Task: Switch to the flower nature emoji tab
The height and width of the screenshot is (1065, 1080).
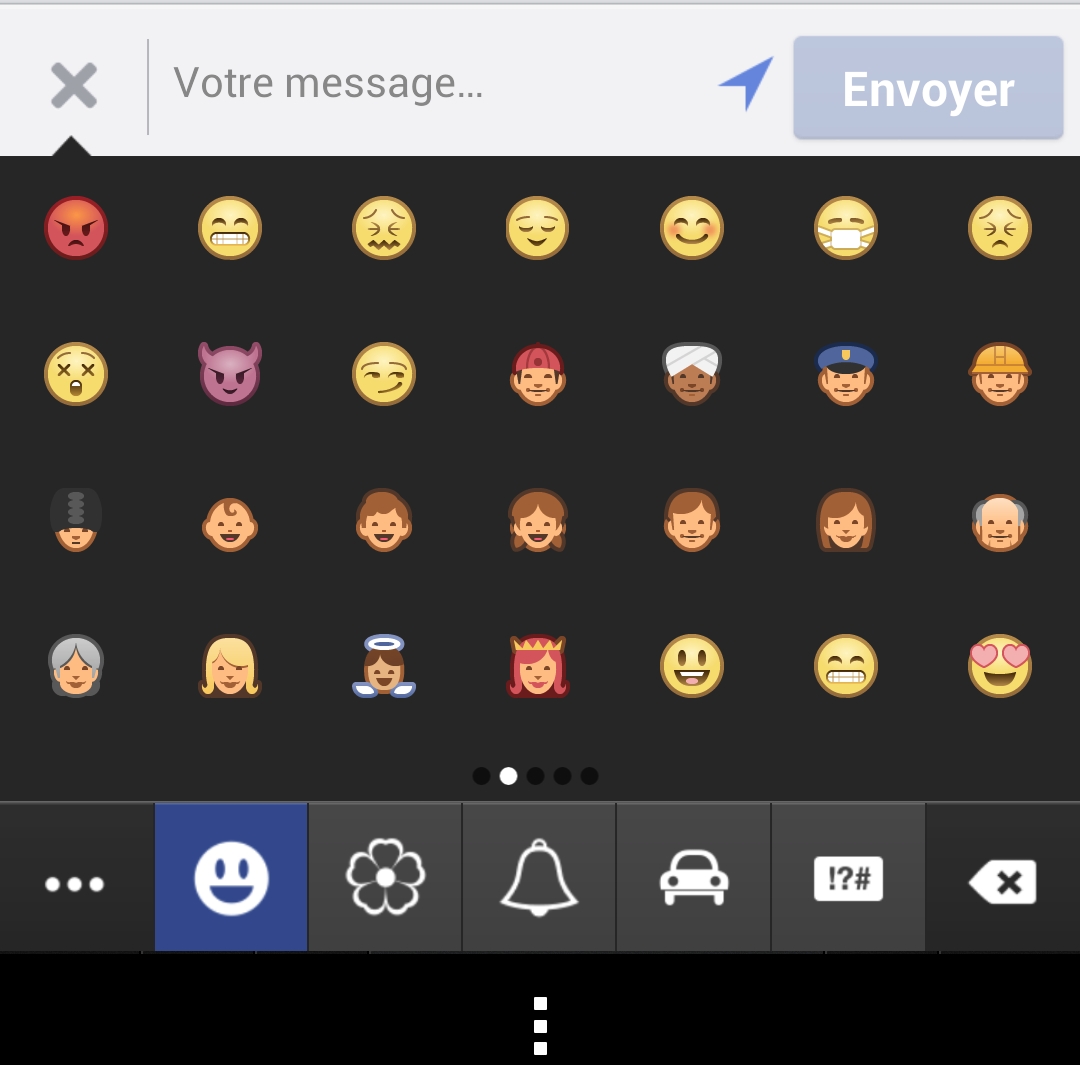Action: click(x=385, y=878)
